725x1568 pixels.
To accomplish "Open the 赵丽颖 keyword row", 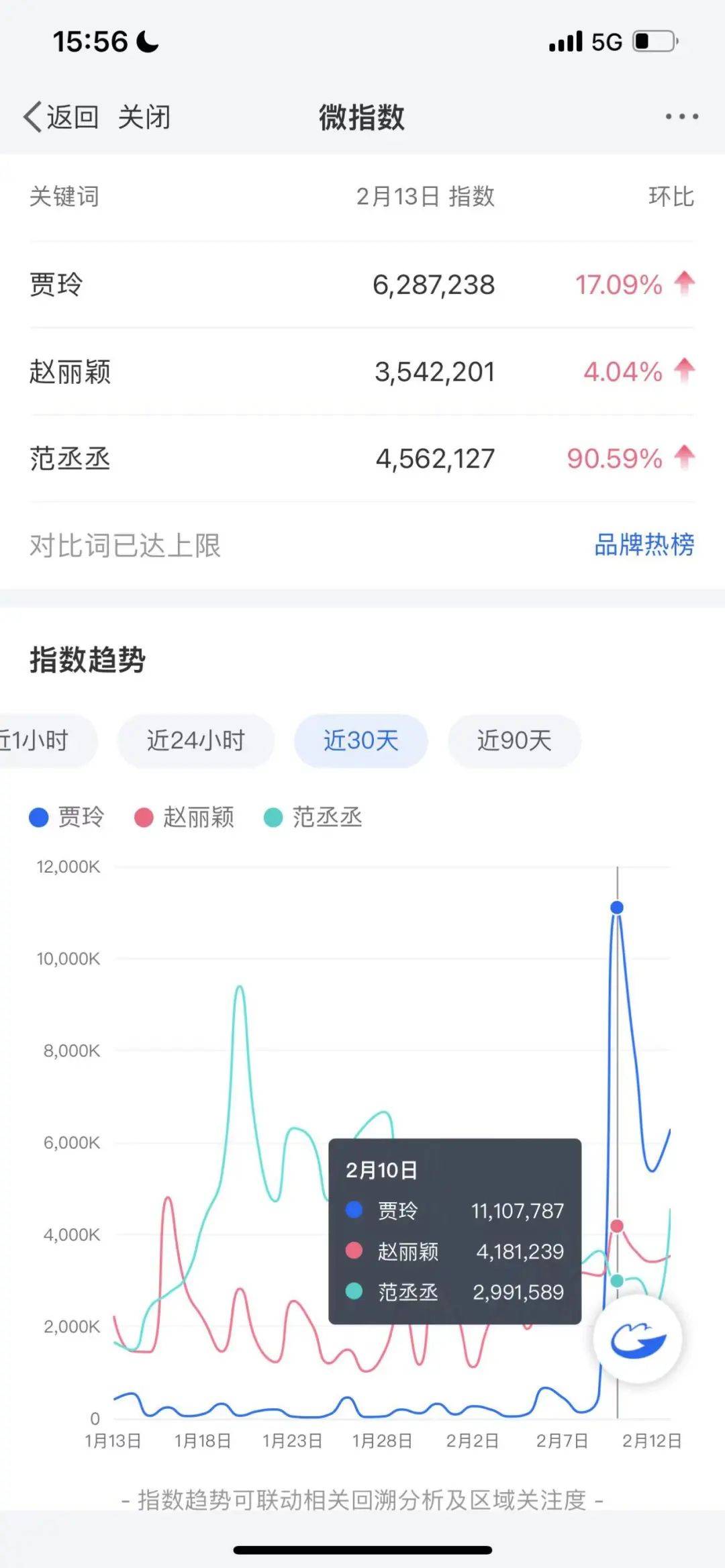I will (362, 372).
